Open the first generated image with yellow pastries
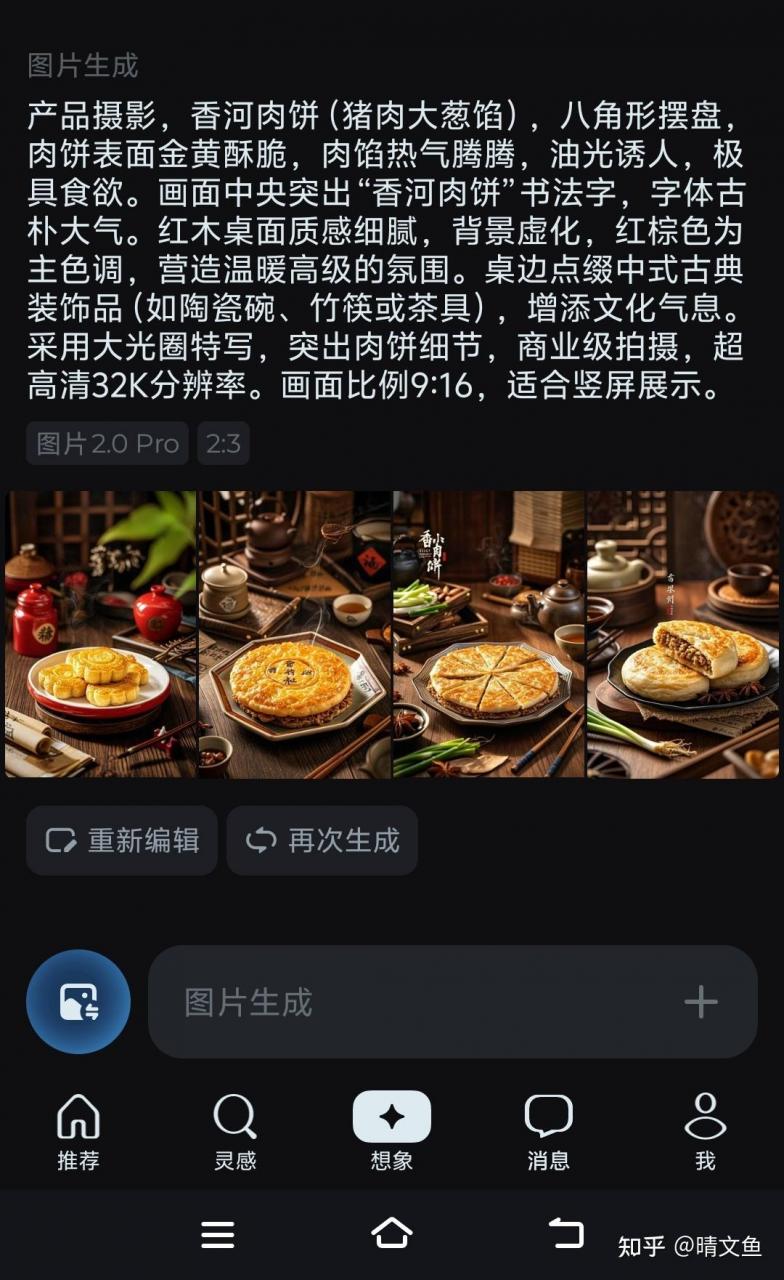Image resolution: width=784 pixels, height=1280 pixels. pos(101,634)
